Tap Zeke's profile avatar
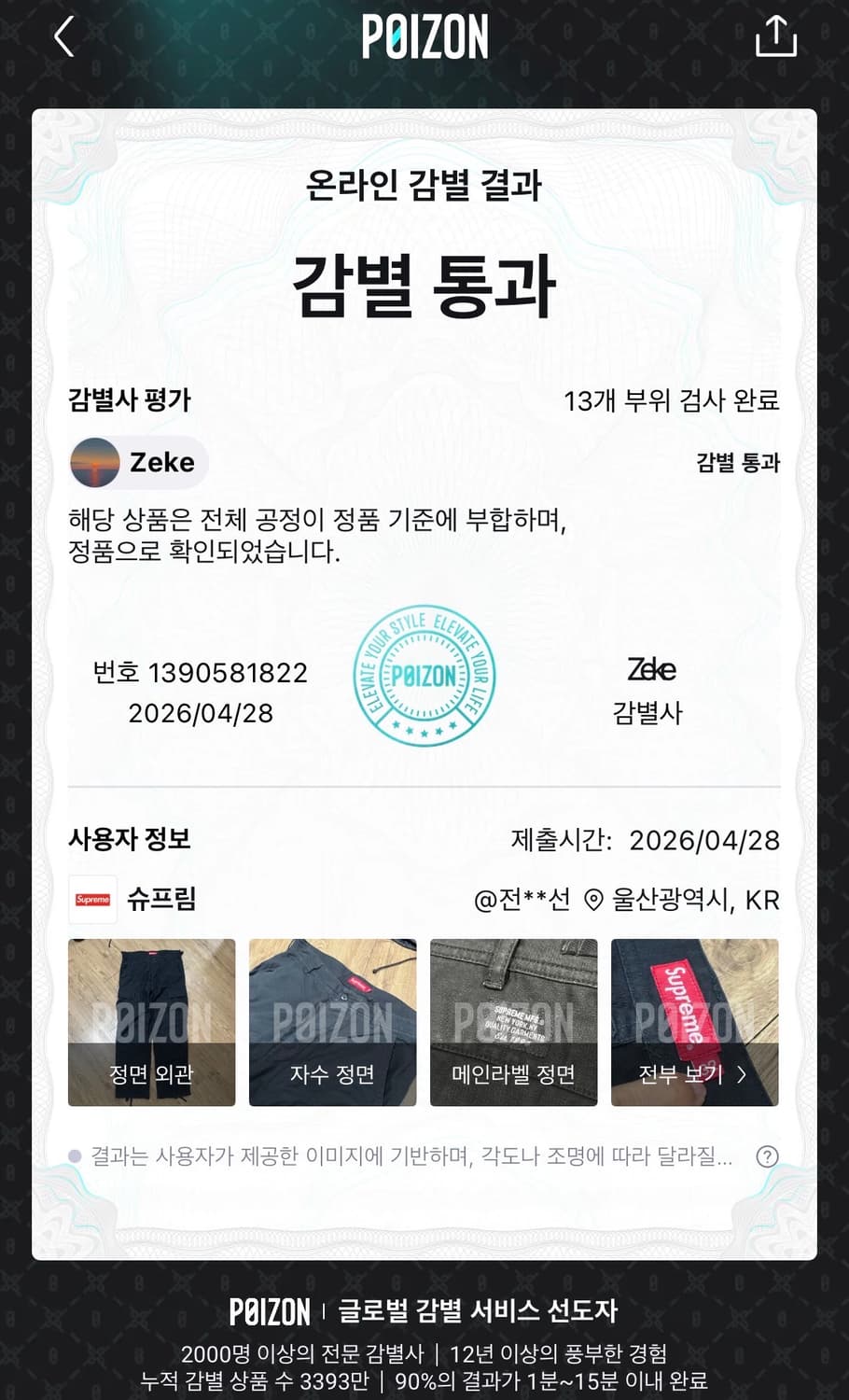The image size is (849, 1400). click(94, 462)
